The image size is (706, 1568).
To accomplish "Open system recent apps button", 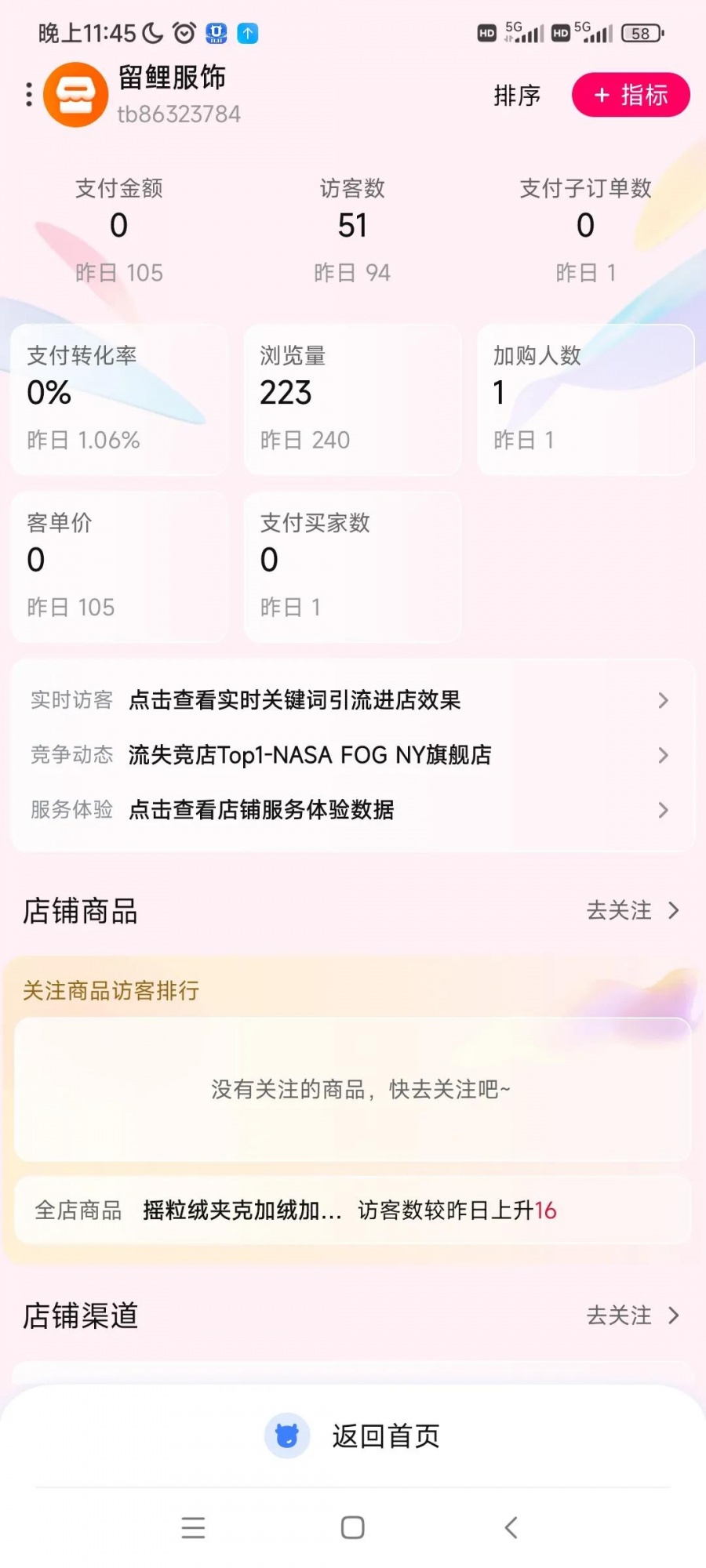I will coord(193,1527).
